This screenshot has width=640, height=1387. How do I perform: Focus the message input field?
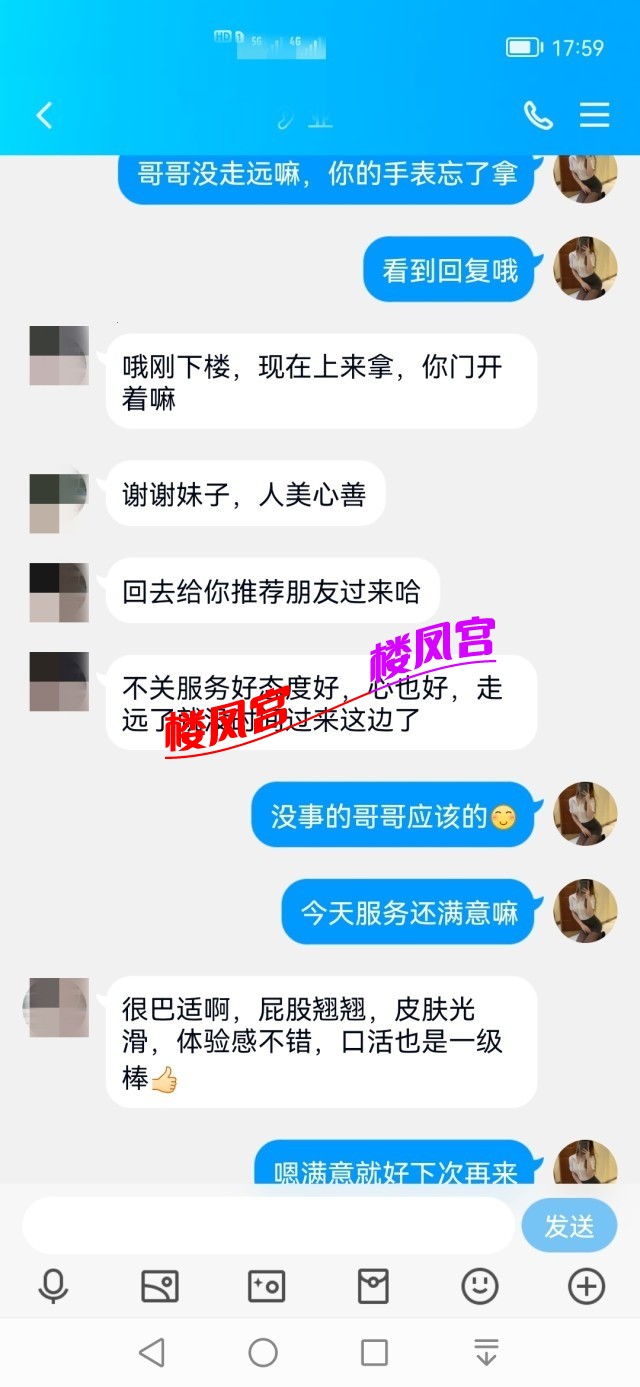click(268, 1225)
